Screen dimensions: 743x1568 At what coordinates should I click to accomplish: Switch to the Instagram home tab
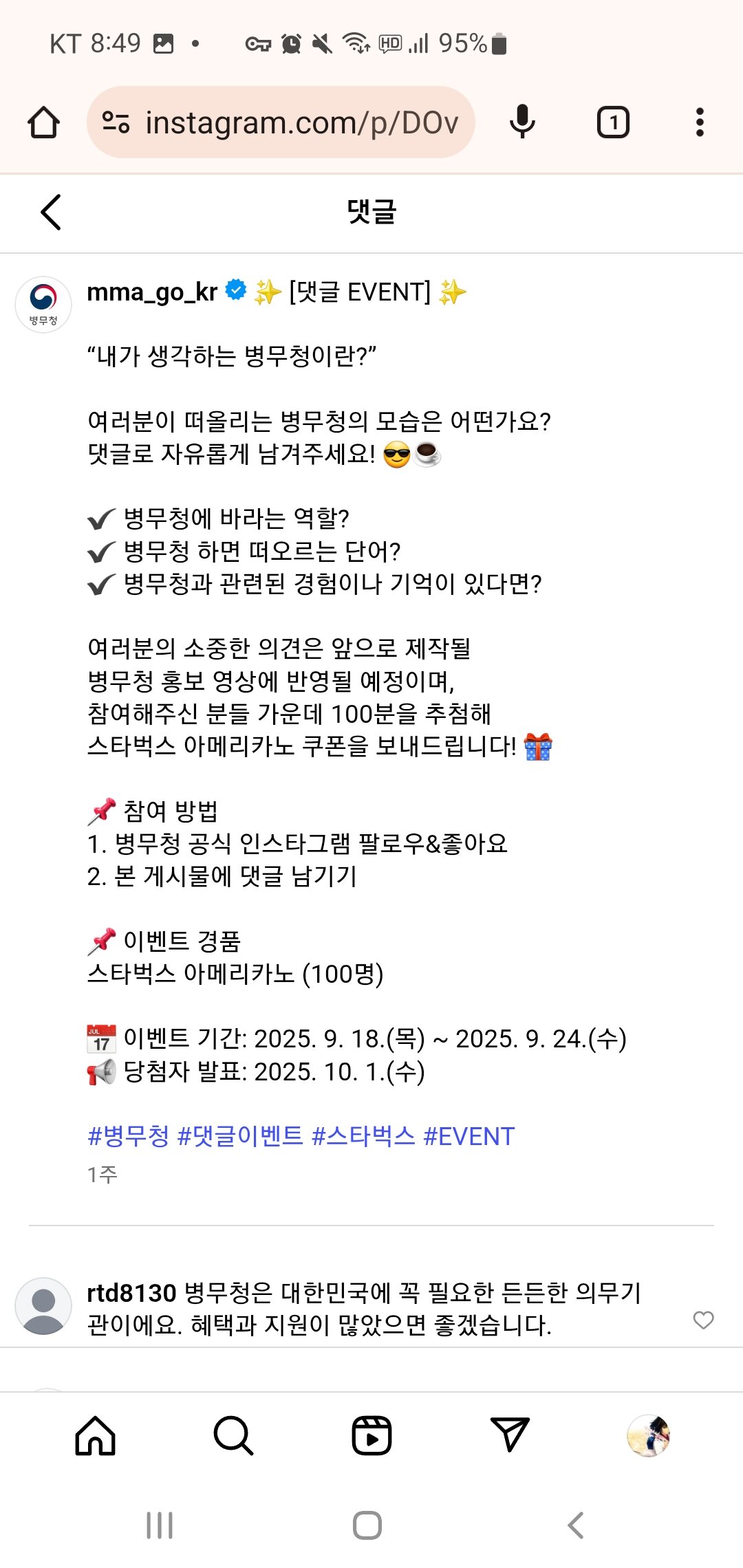coord(95,1436)
